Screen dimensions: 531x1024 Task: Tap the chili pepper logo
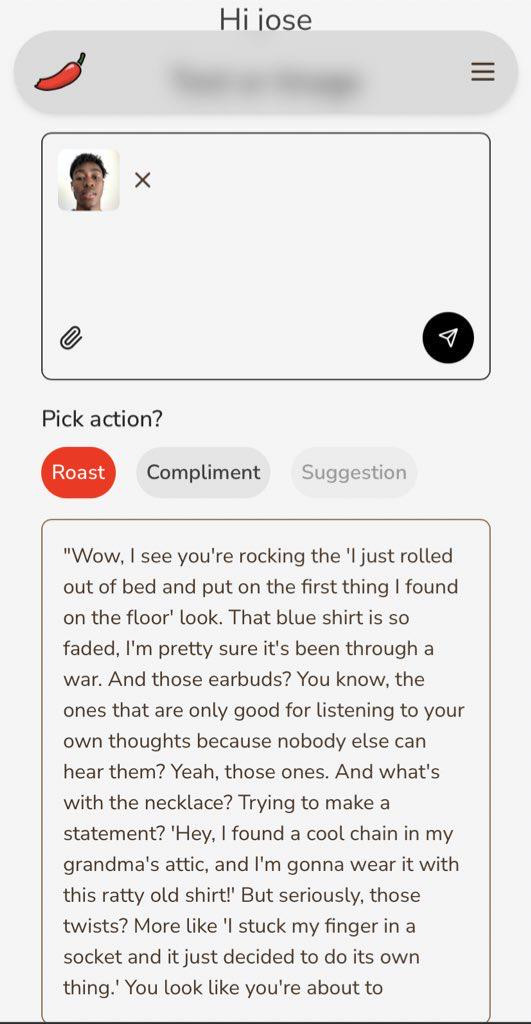coord(60,72)
